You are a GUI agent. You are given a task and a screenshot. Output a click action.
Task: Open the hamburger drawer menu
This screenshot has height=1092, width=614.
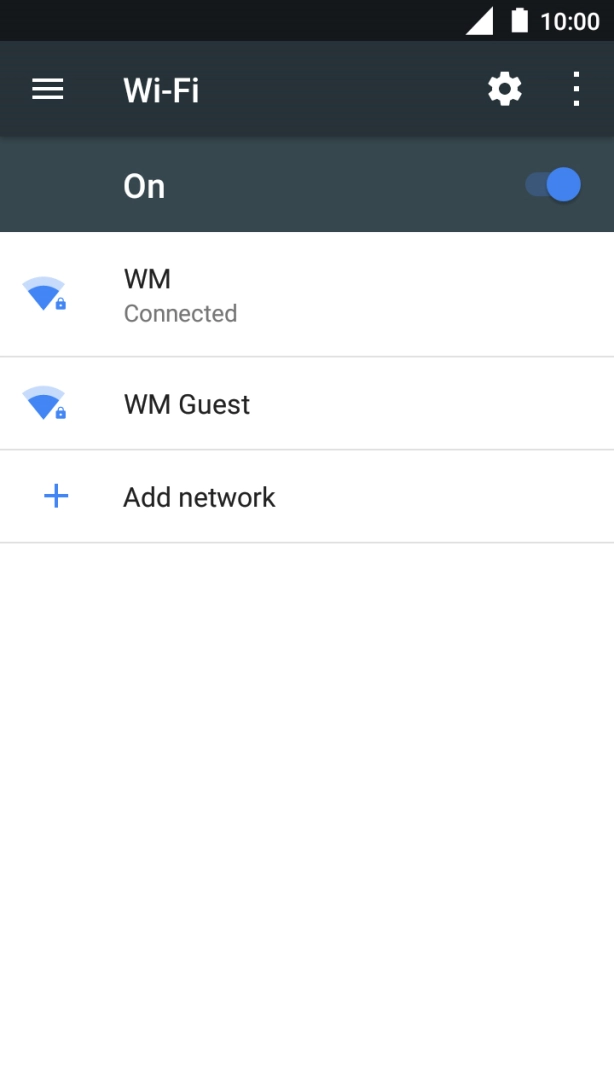point(47,89)
